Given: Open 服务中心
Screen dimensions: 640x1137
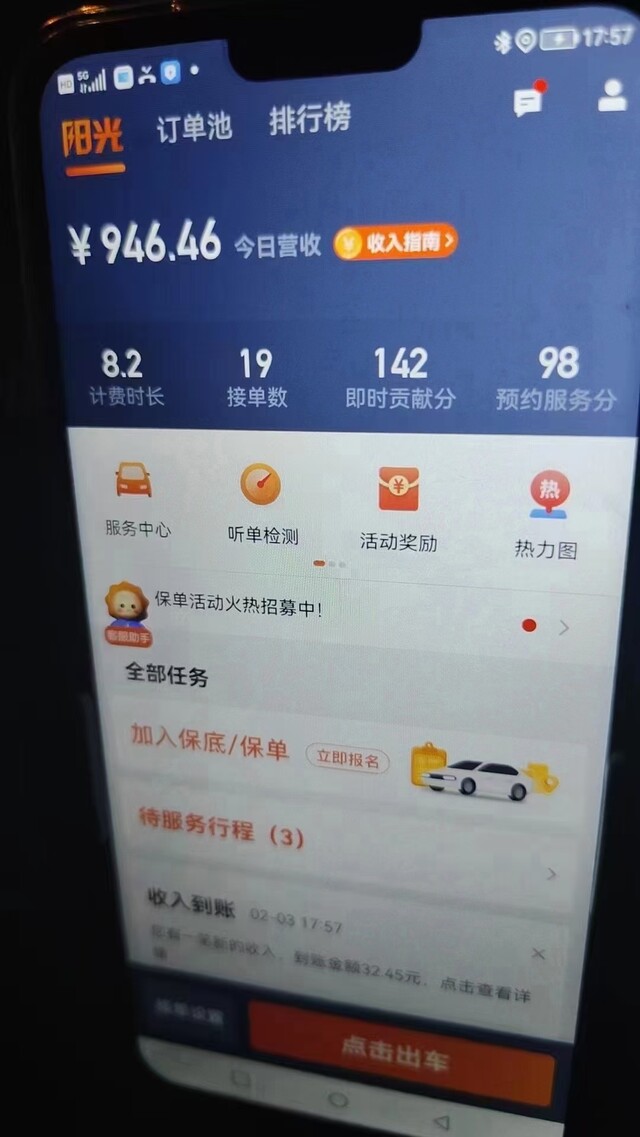Looking at the screenshot, I should point(138,500).
